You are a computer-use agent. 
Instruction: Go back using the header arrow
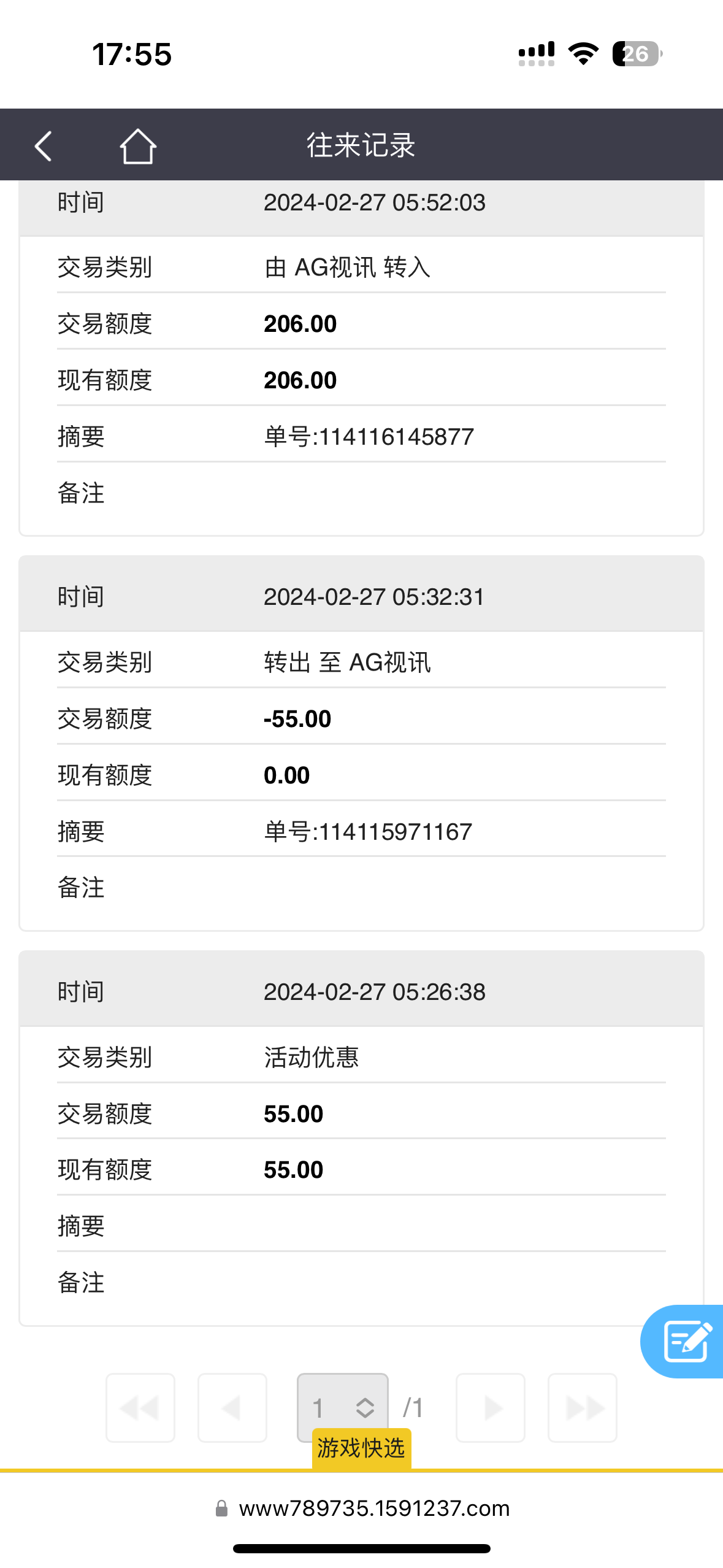(44, 146)
